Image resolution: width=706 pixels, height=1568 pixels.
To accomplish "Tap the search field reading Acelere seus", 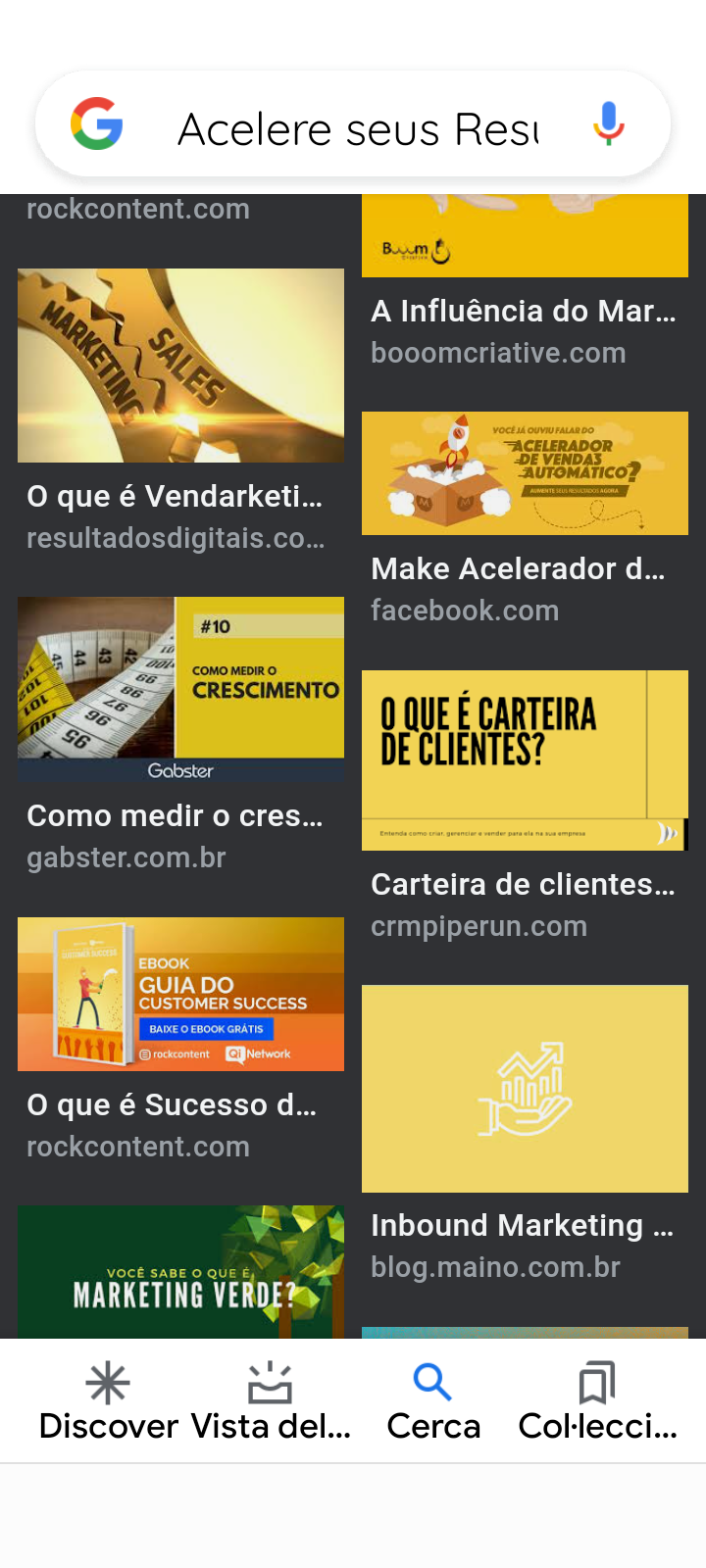I will [358, 128].
